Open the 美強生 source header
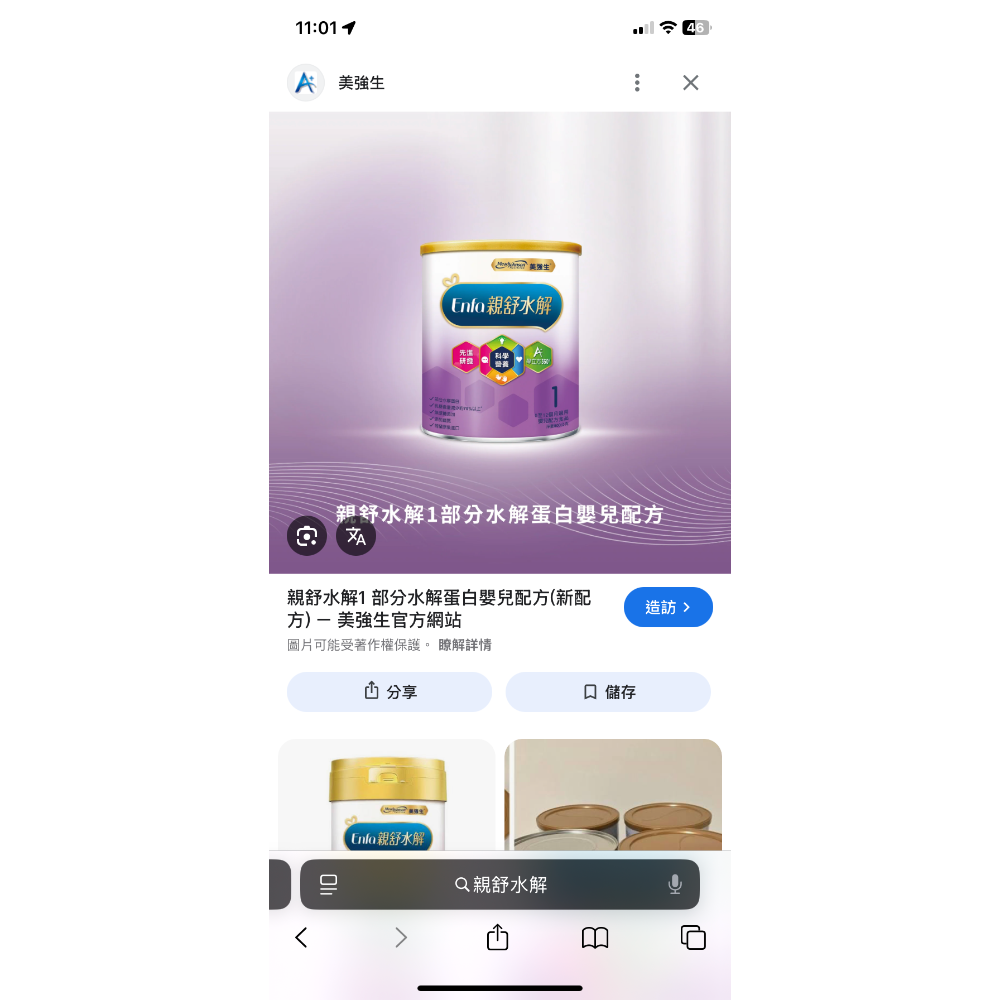 tap(360, 83)
